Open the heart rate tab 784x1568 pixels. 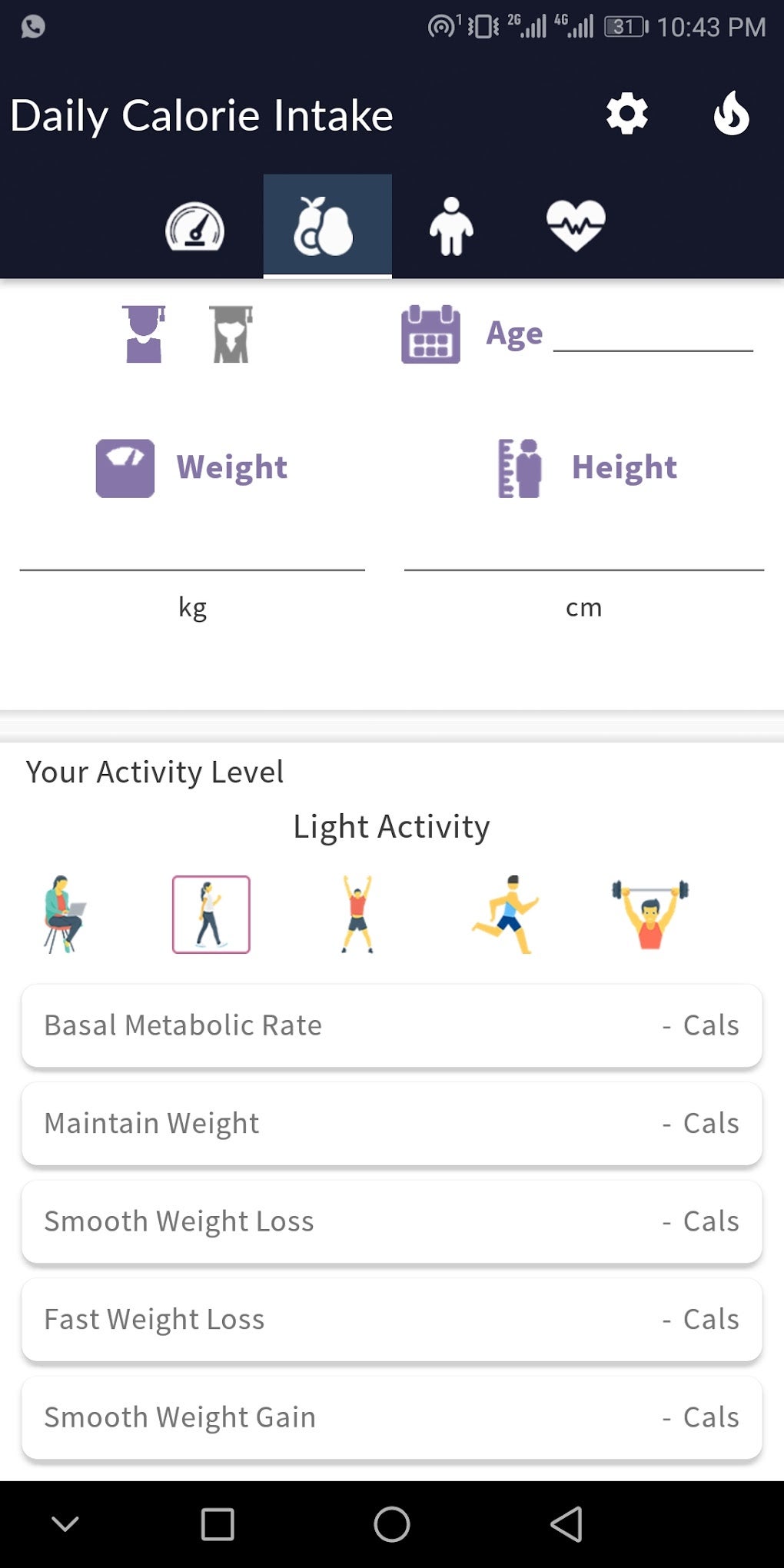pos(576,226)
